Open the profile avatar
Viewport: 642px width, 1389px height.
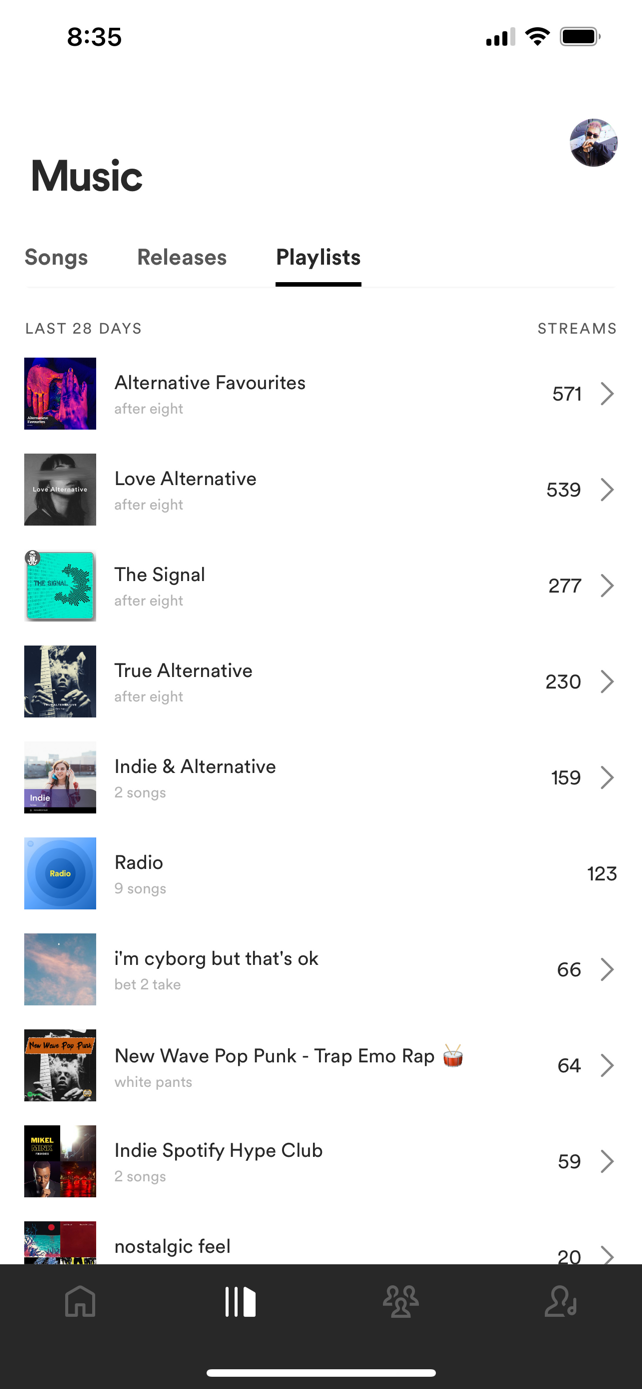point(593,142)
